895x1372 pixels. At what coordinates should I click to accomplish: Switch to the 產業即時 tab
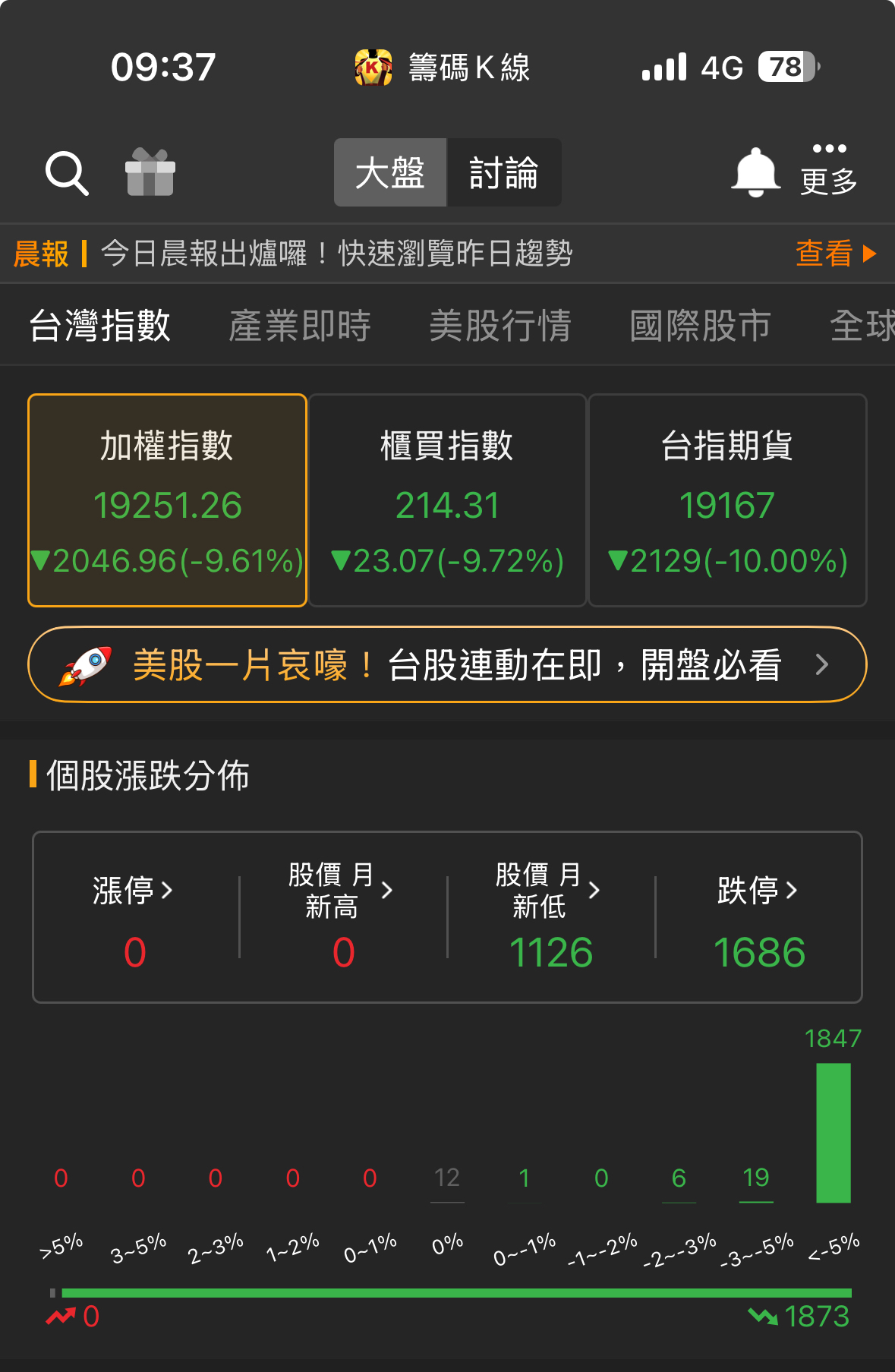[300, 326]
